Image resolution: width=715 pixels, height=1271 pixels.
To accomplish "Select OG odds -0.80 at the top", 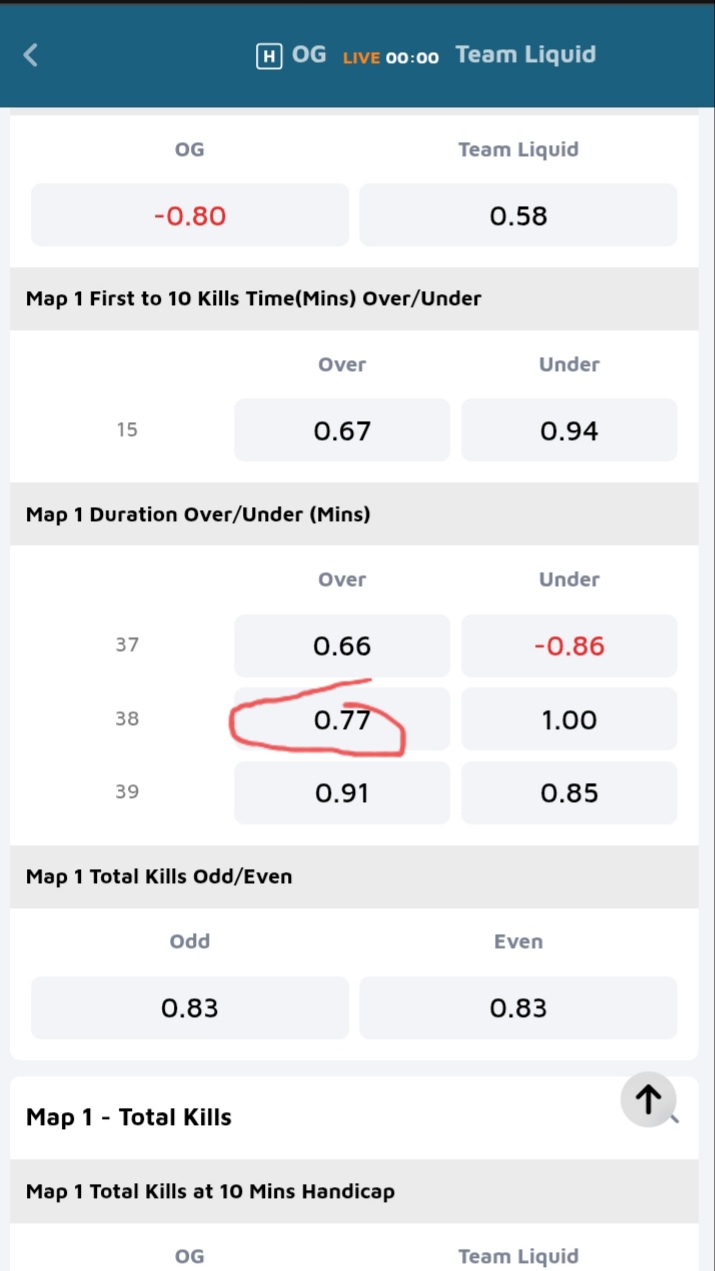I will pyautogui.click(x=190, y=215).
